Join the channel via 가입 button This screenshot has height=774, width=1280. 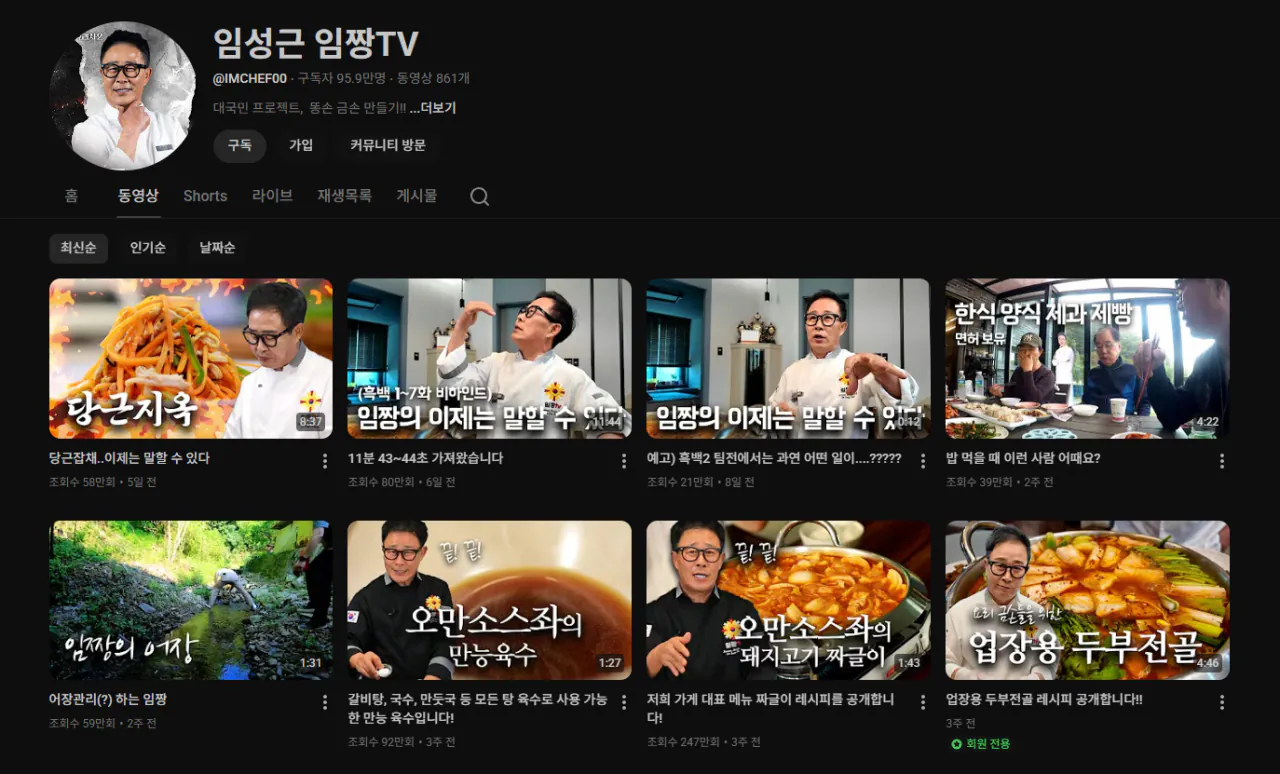pos(301,145)
